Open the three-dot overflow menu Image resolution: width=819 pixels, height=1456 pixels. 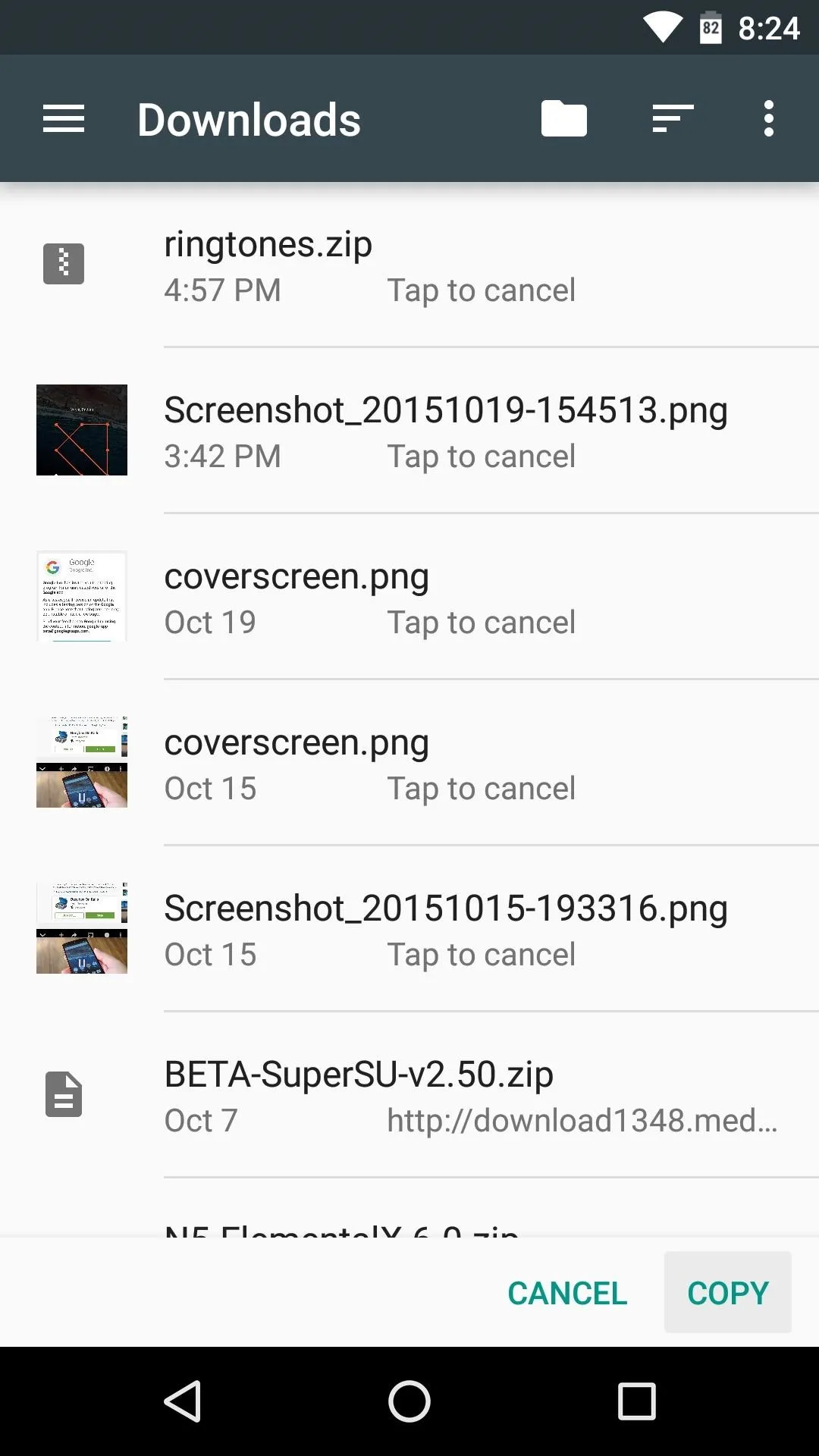point(768,119)
